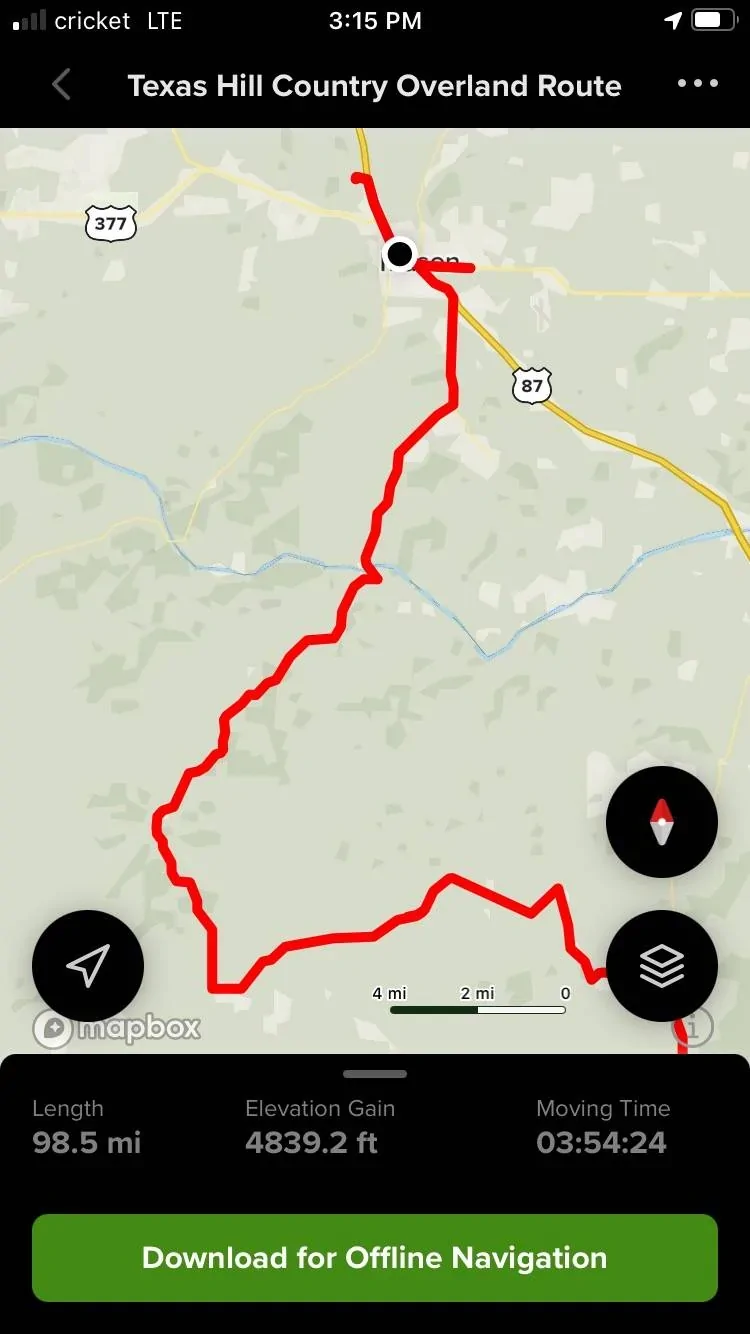The image size is (750, 1334).
Task: Download for Offline Navigation
Action: [x=375, y=1257]
